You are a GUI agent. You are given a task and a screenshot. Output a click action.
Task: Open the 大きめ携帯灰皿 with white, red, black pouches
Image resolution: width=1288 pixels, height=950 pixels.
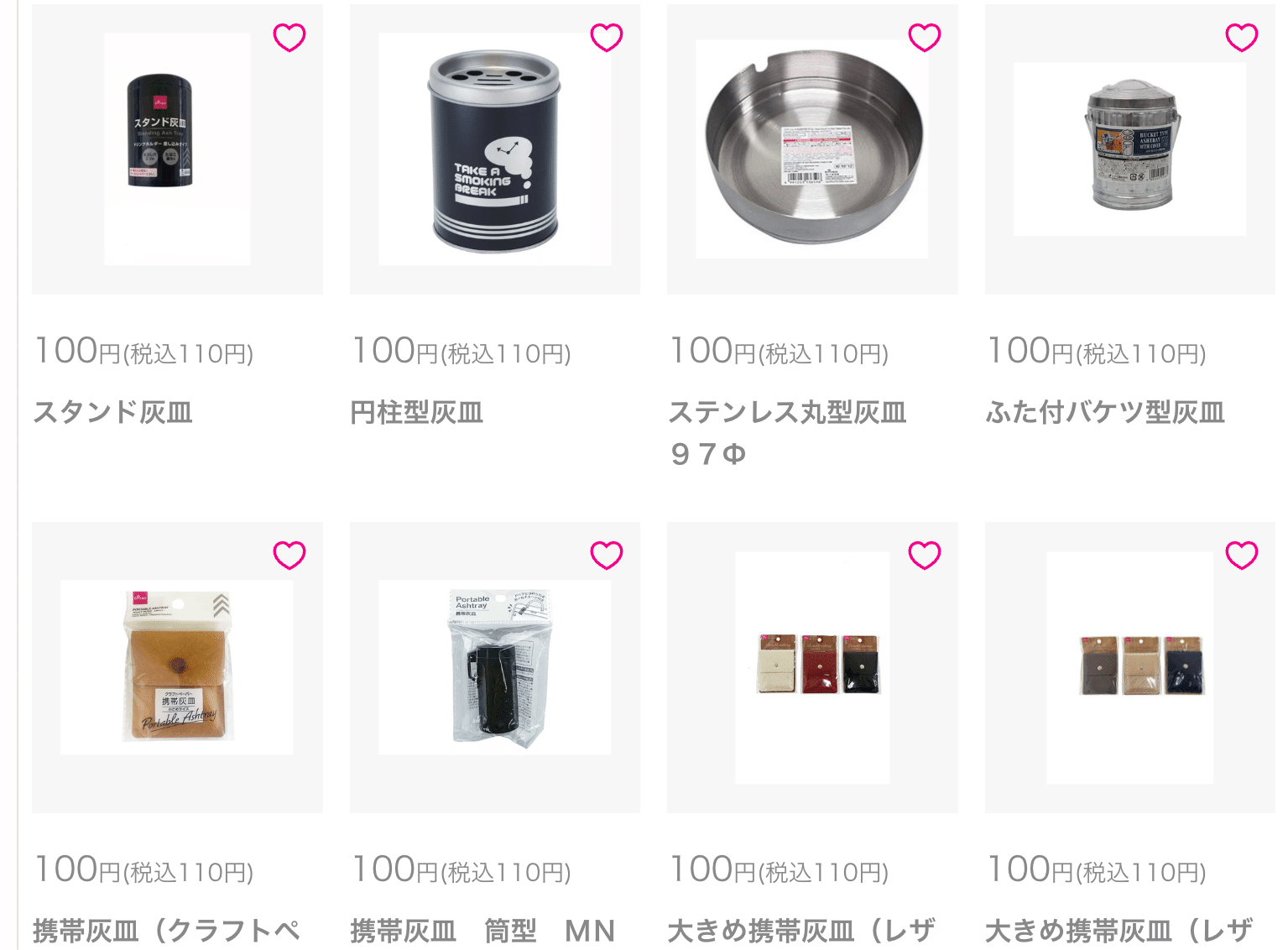812,667
